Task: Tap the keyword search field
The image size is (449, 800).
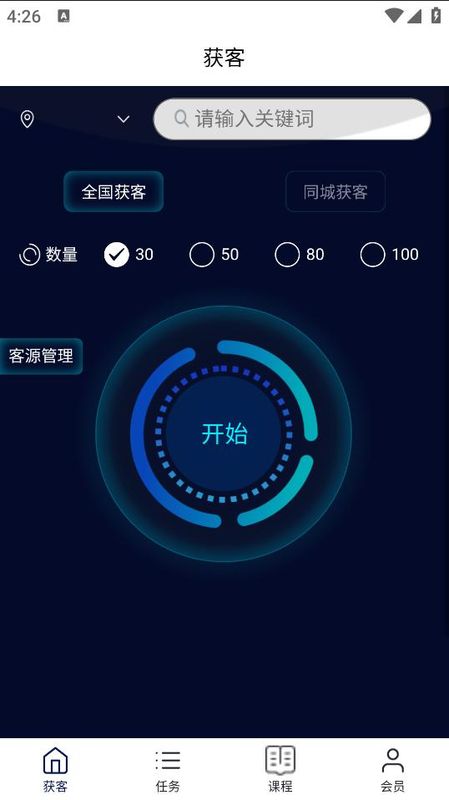Action: pyautogui.click(x=292, y=119)
